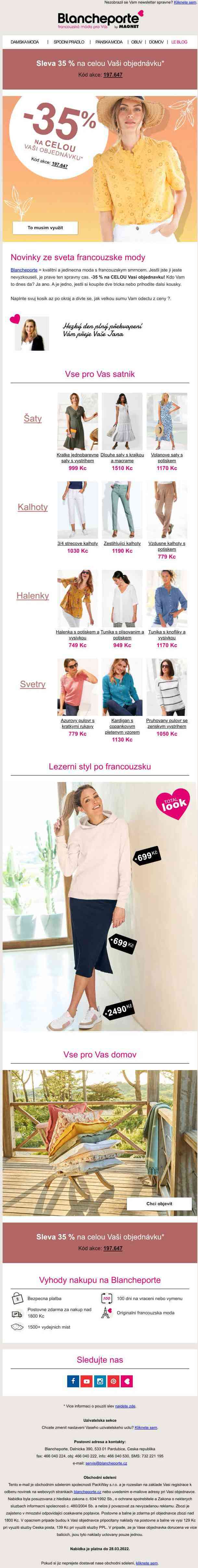Screen dimensions: 198x1568
Task: Go to SPODNI PRADLO category
Action: coord(69,42)
